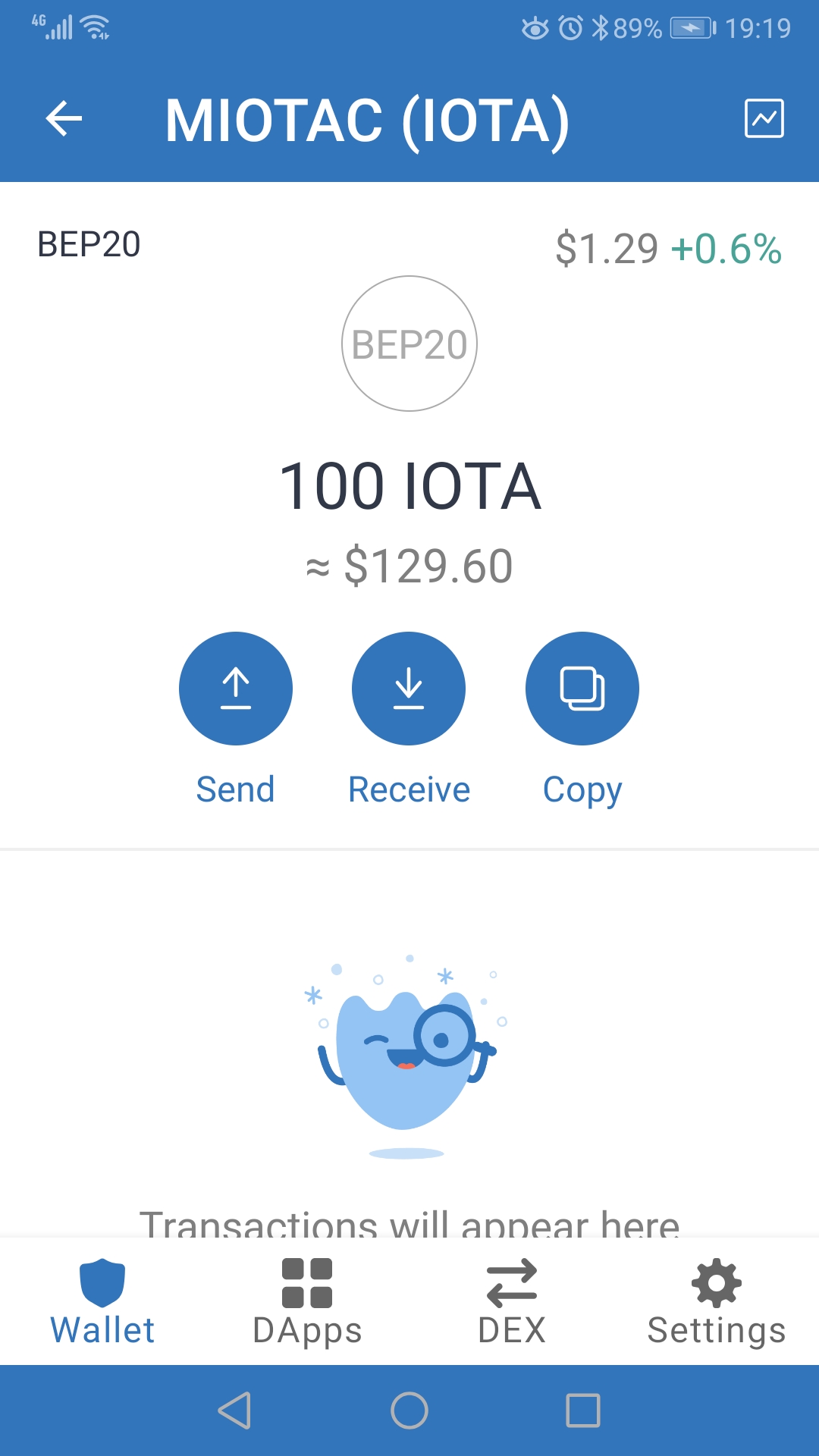Open the price chart icon
The image size is (819, 1456).
(764, 120)
